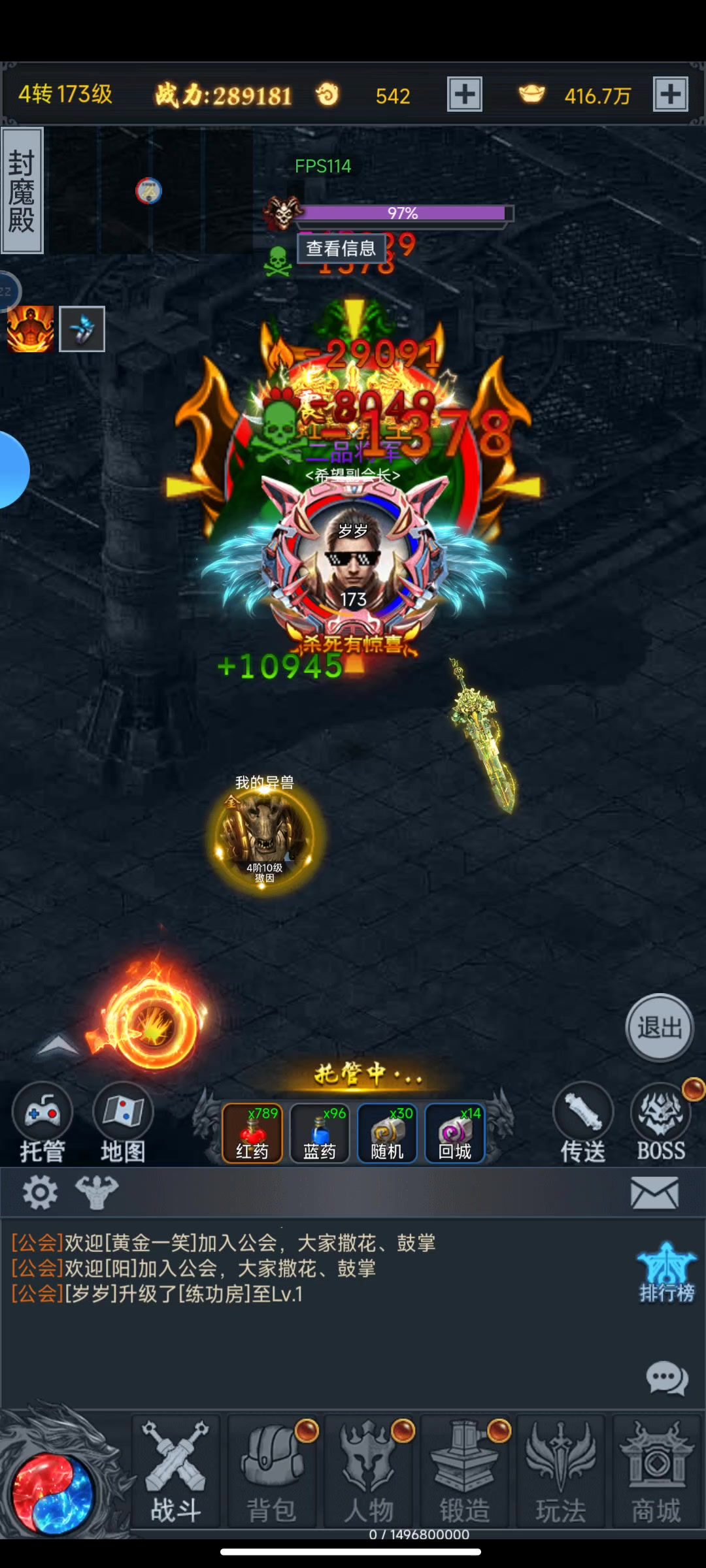Image resolution: width=706 pixels, height=1568 pixels.
Task: Use the 蓝药 blue potion
Action: click(320, 1133)
